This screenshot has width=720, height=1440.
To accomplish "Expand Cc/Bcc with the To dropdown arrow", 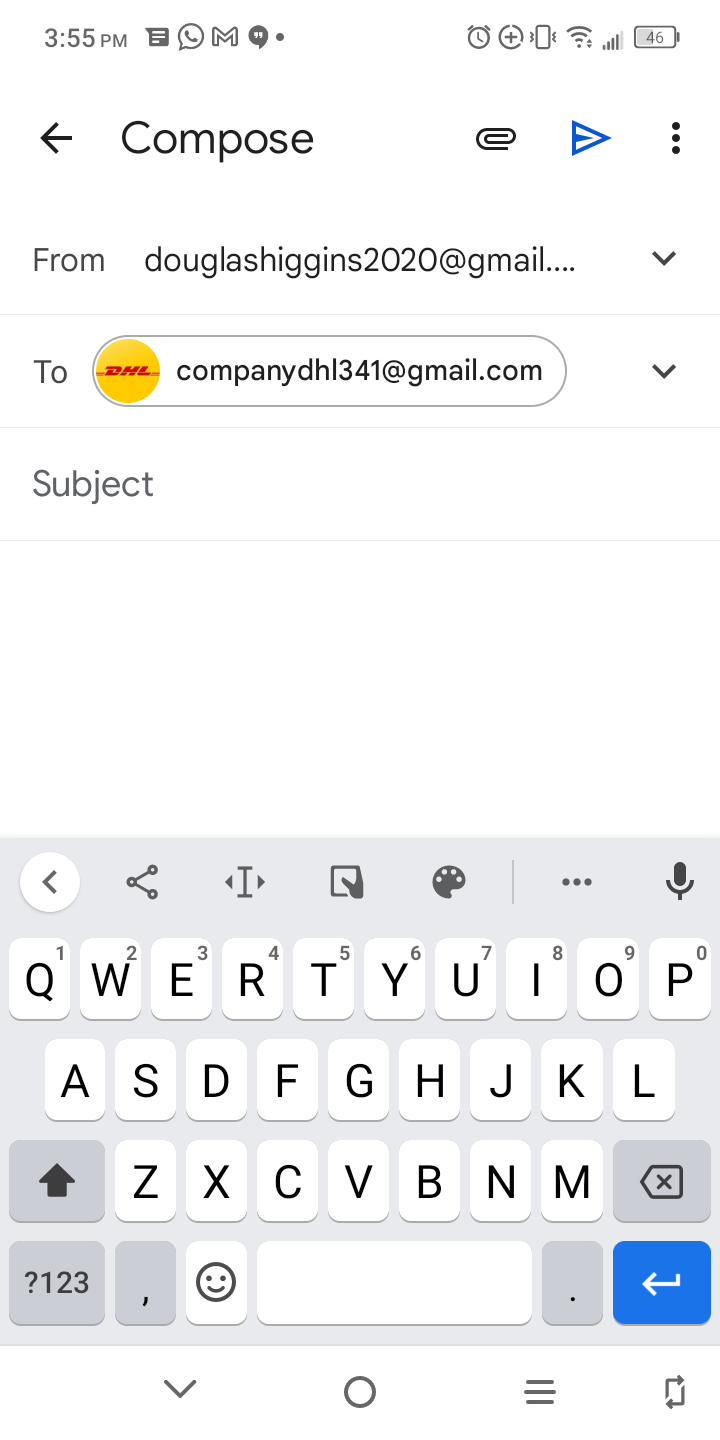I will 663,371.
